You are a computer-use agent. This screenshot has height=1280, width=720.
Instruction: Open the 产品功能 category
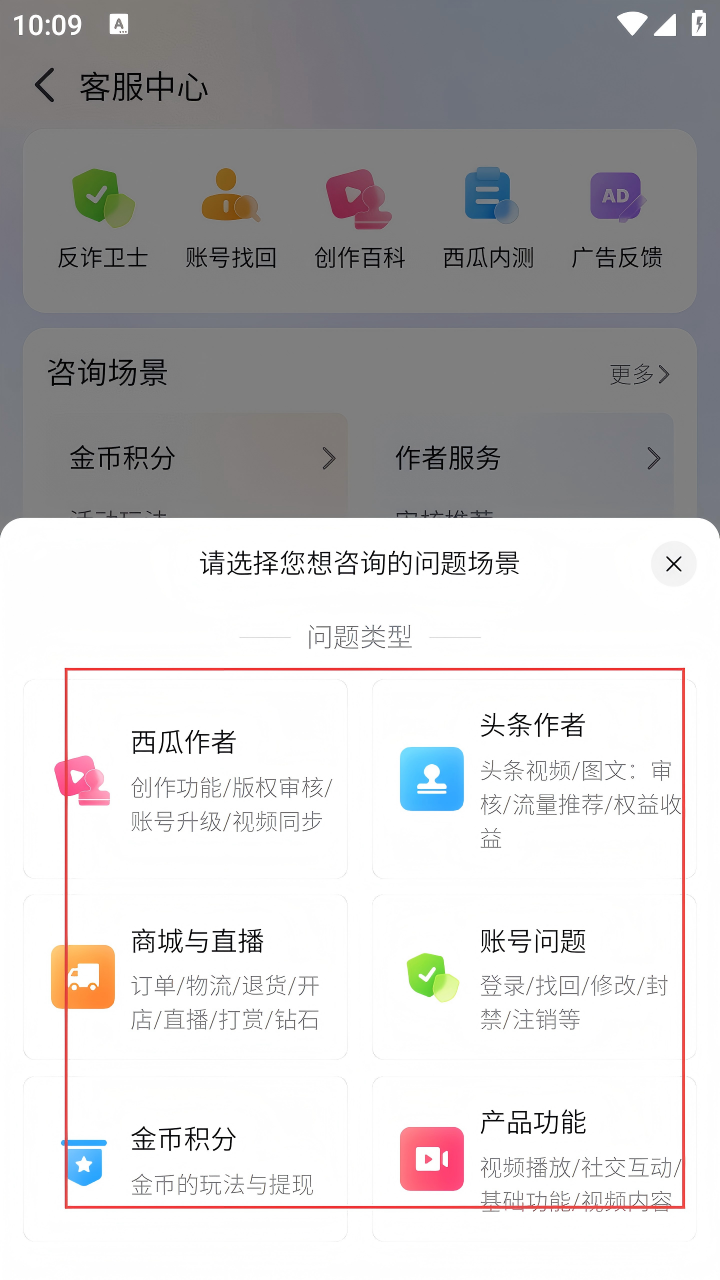coord(534,1158)
